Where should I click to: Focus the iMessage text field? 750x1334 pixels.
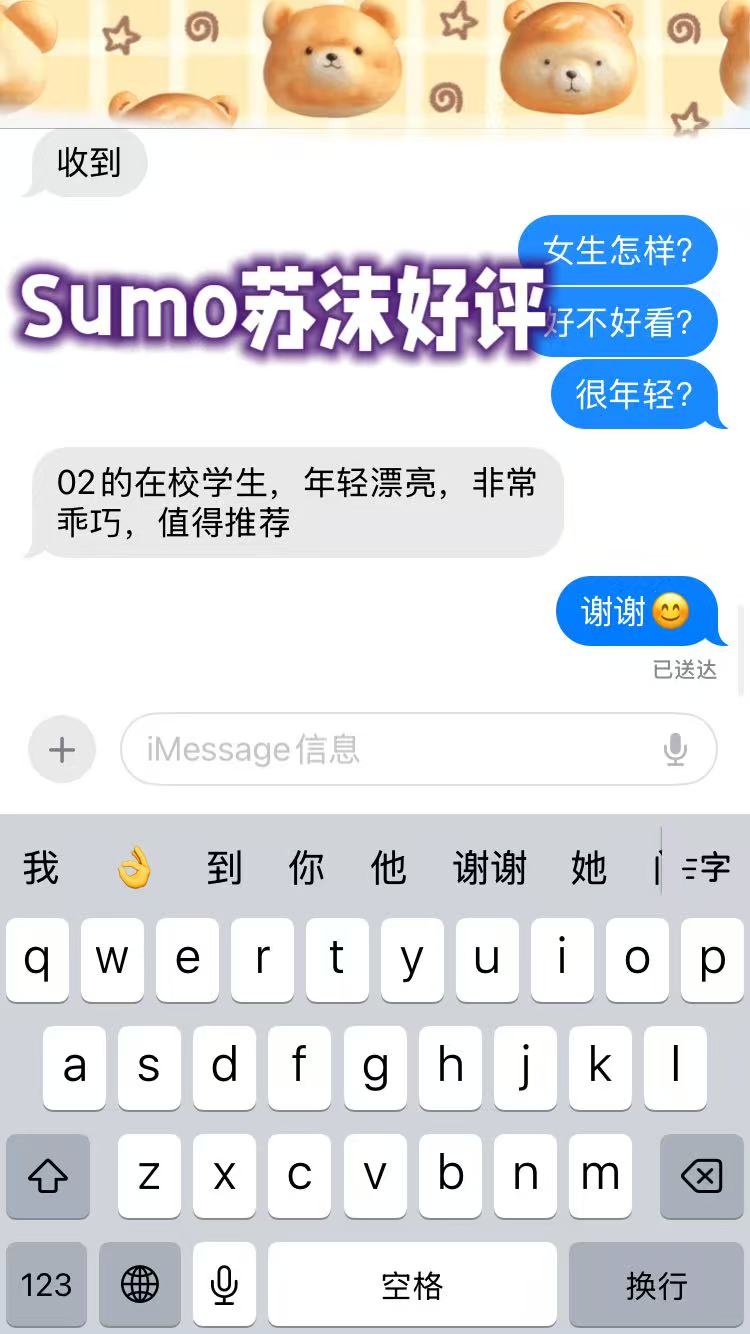click(390, 749)
